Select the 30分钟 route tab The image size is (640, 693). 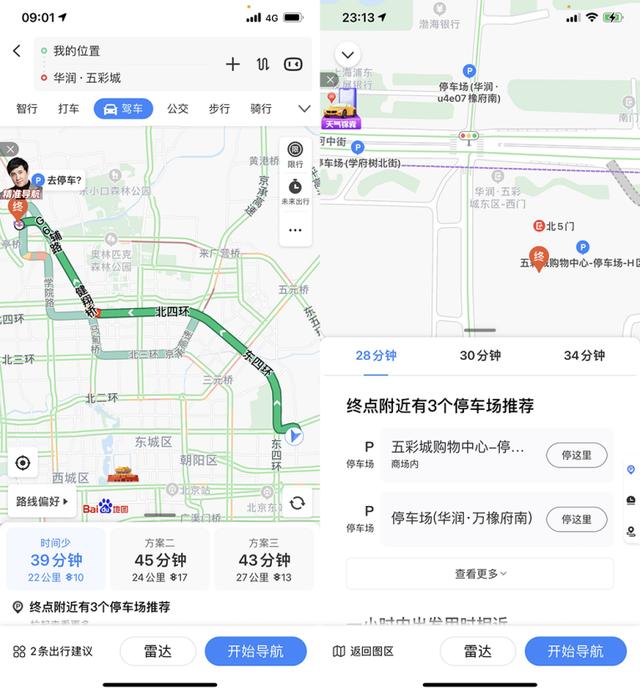click(x=480, y=355)
